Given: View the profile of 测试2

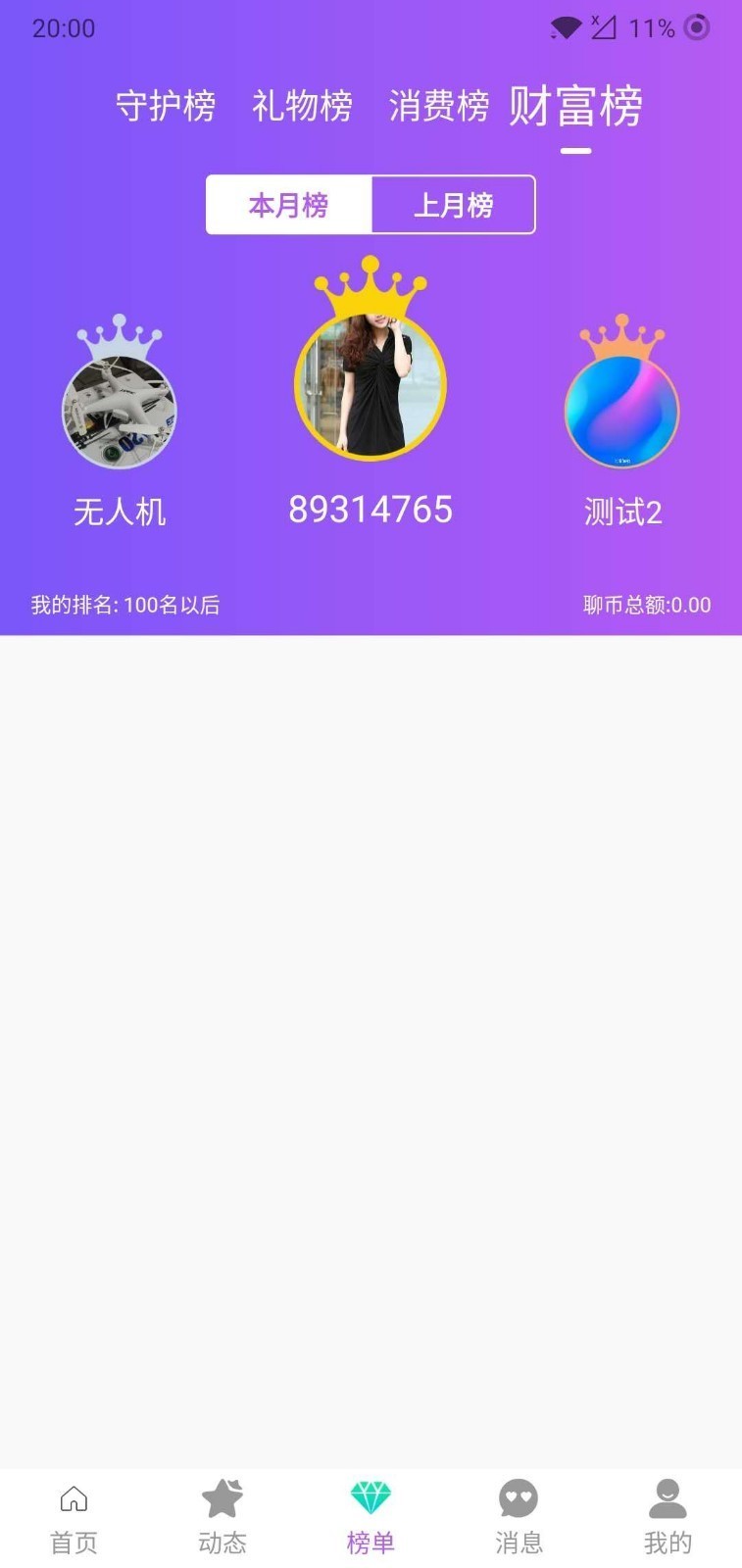Looking at the screenshot, I should tap(621, 413).
